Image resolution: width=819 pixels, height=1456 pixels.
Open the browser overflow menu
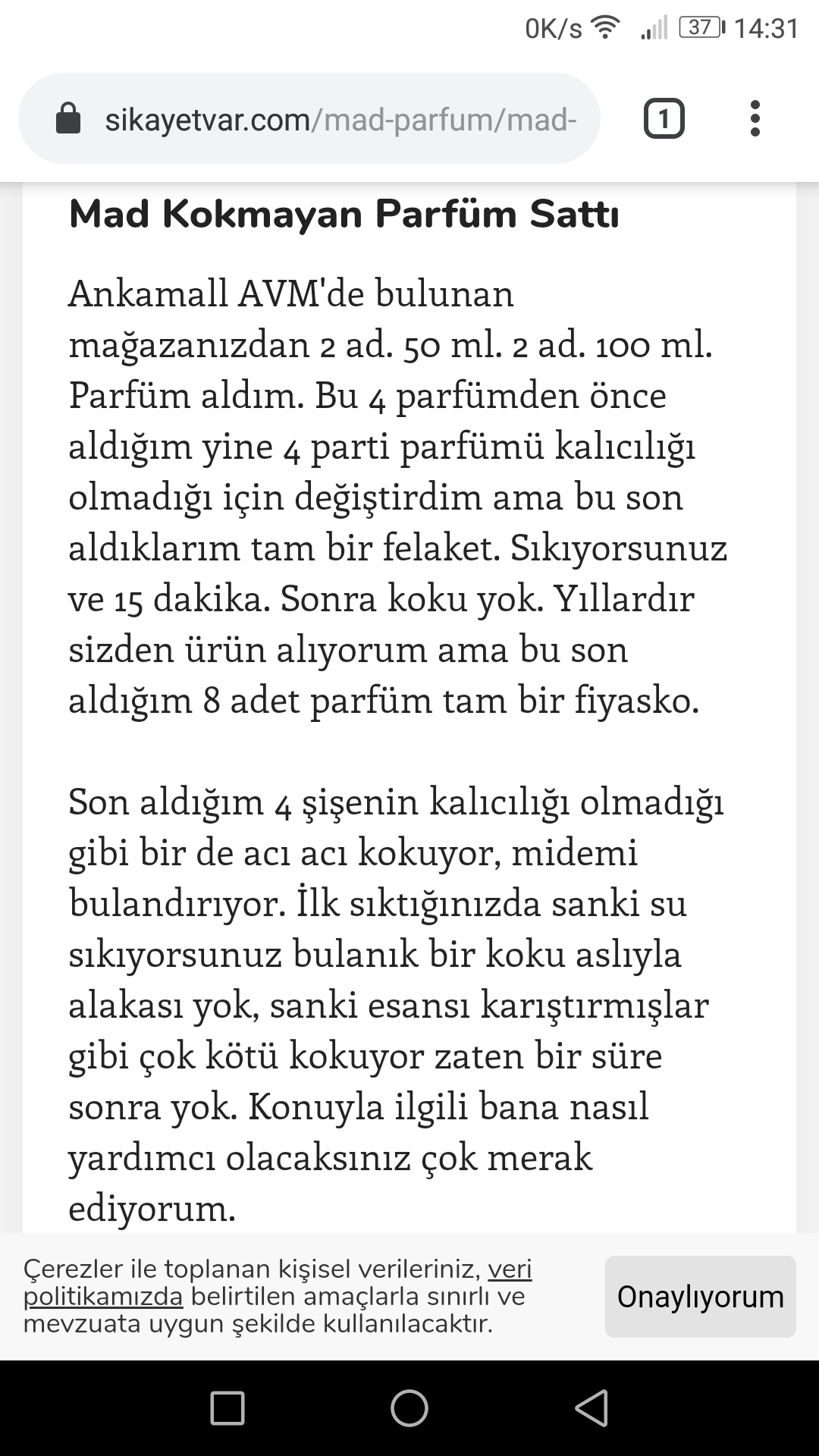coord(755,119)
